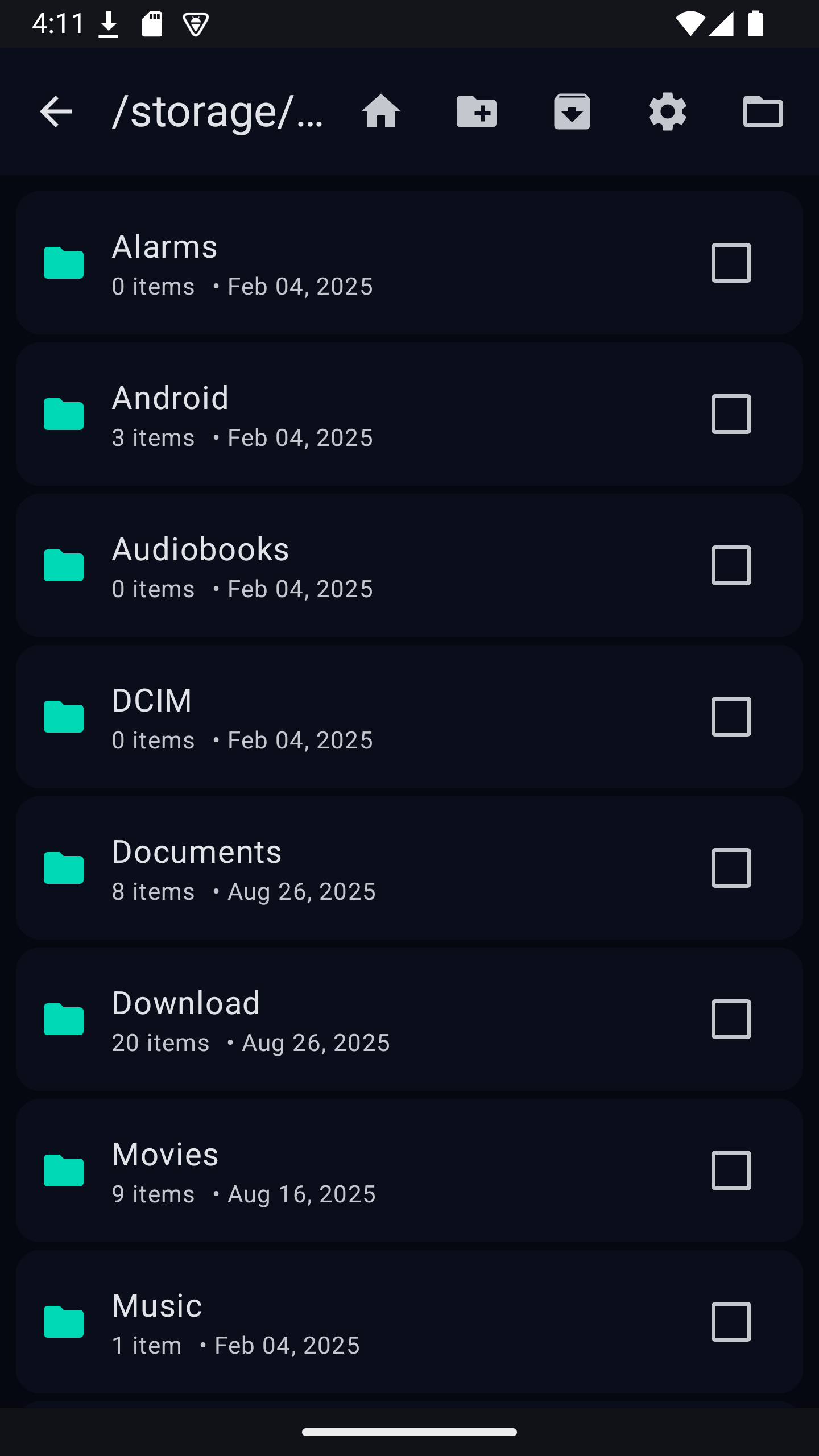Screen dimensions: 819x1456
Task: Check the Android folder checkbox
Action: coord(731,415)
